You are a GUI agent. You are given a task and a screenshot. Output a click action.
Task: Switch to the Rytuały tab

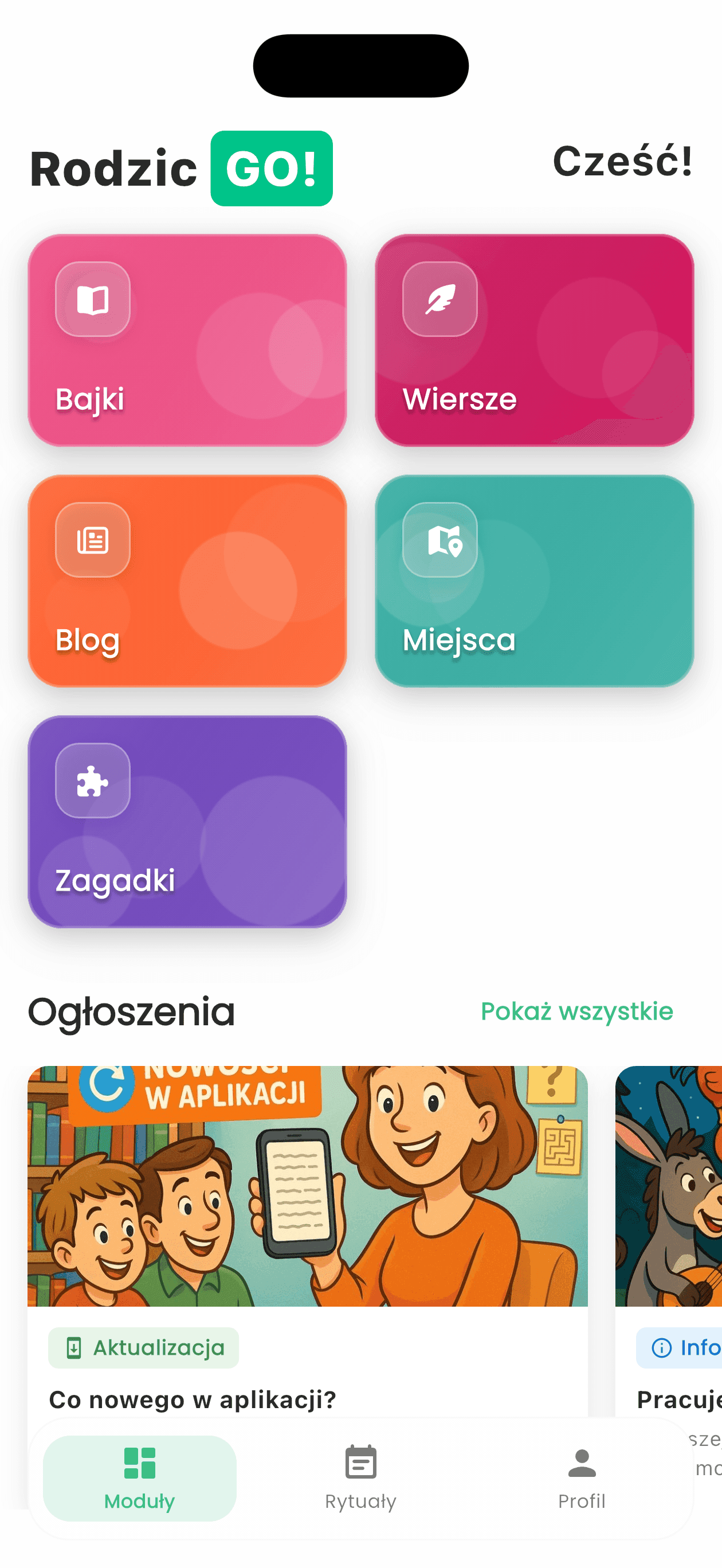pos(360,1478)
